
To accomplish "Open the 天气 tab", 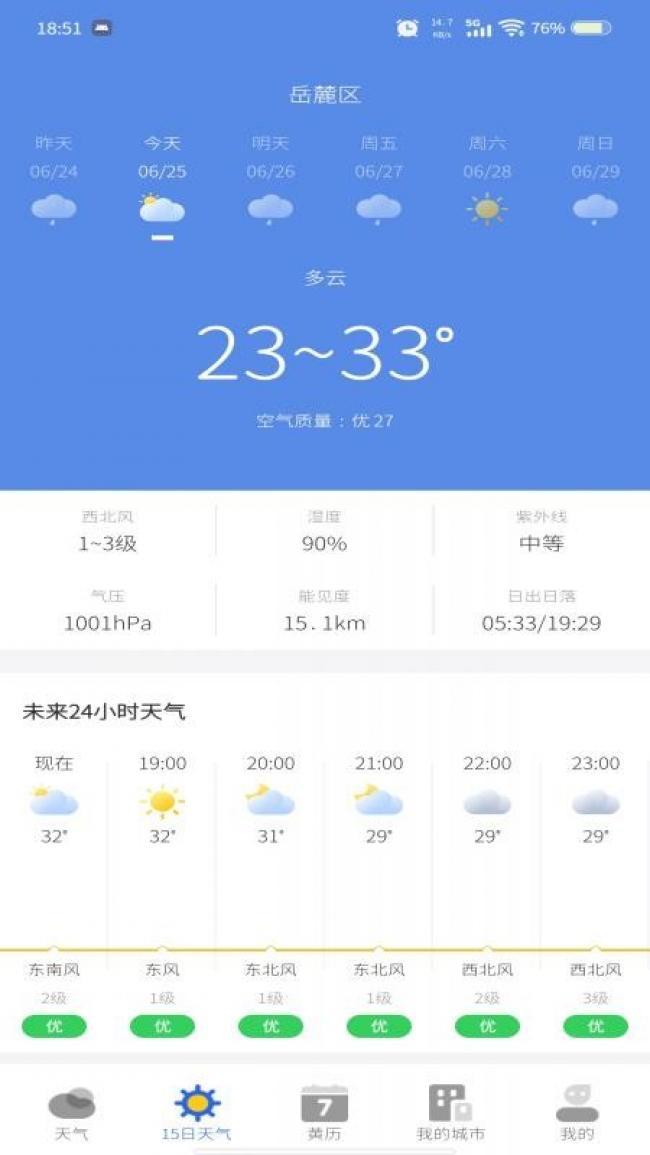I will point(71,1113).
